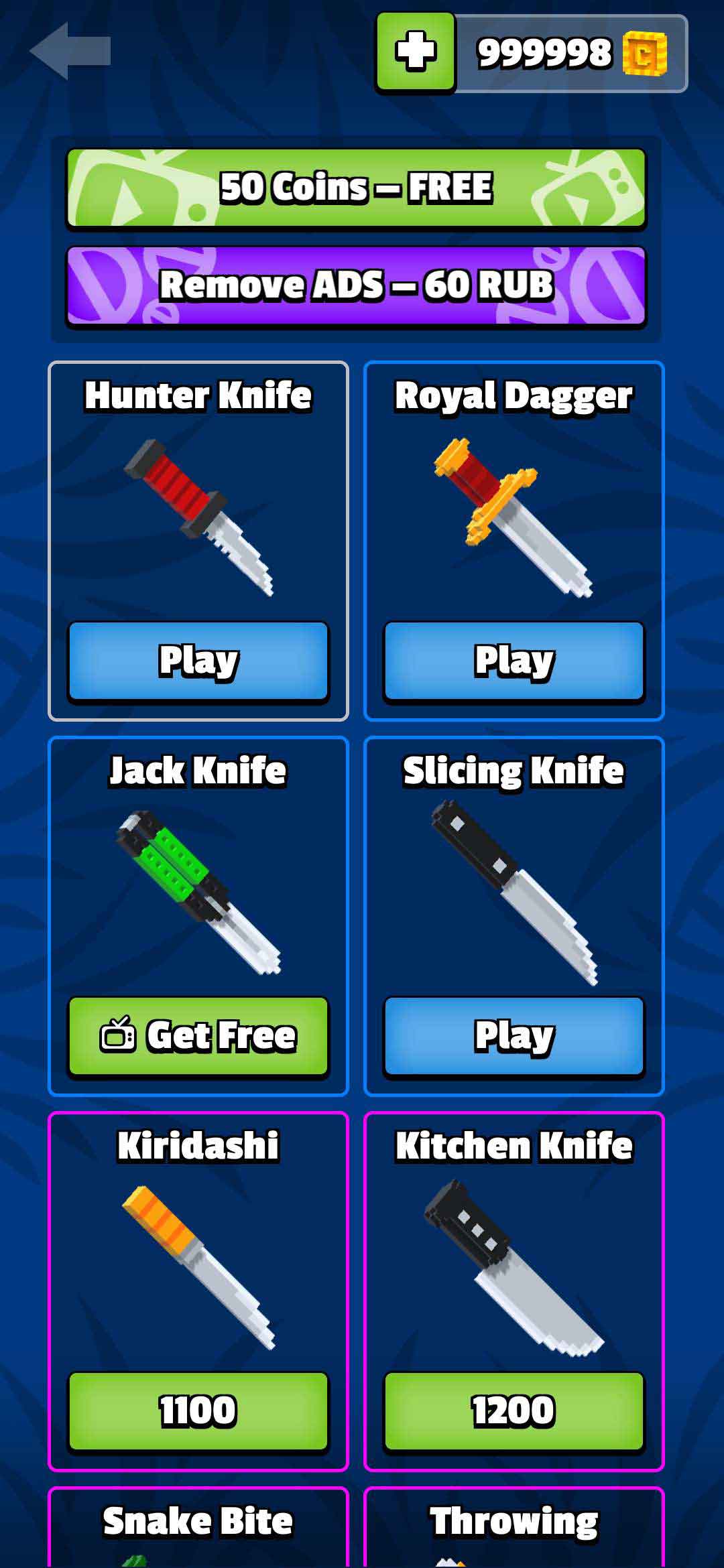Viewport: 724px width, 1568px height.
Task: Play with the Hunter Knife
Action: pyautogui.click(x=198, y=661)
